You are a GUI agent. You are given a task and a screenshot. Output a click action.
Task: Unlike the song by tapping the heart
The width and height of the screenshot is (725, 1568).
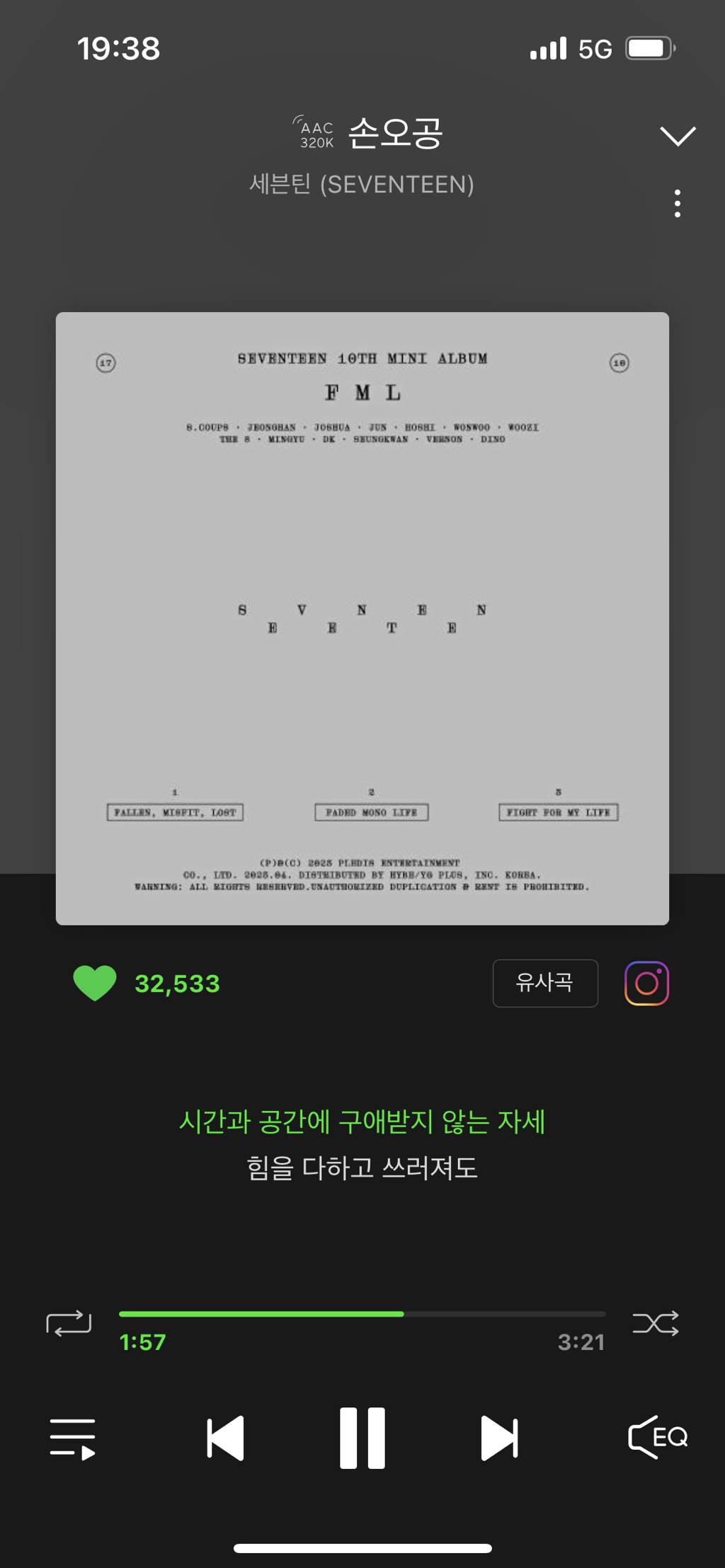96,983
